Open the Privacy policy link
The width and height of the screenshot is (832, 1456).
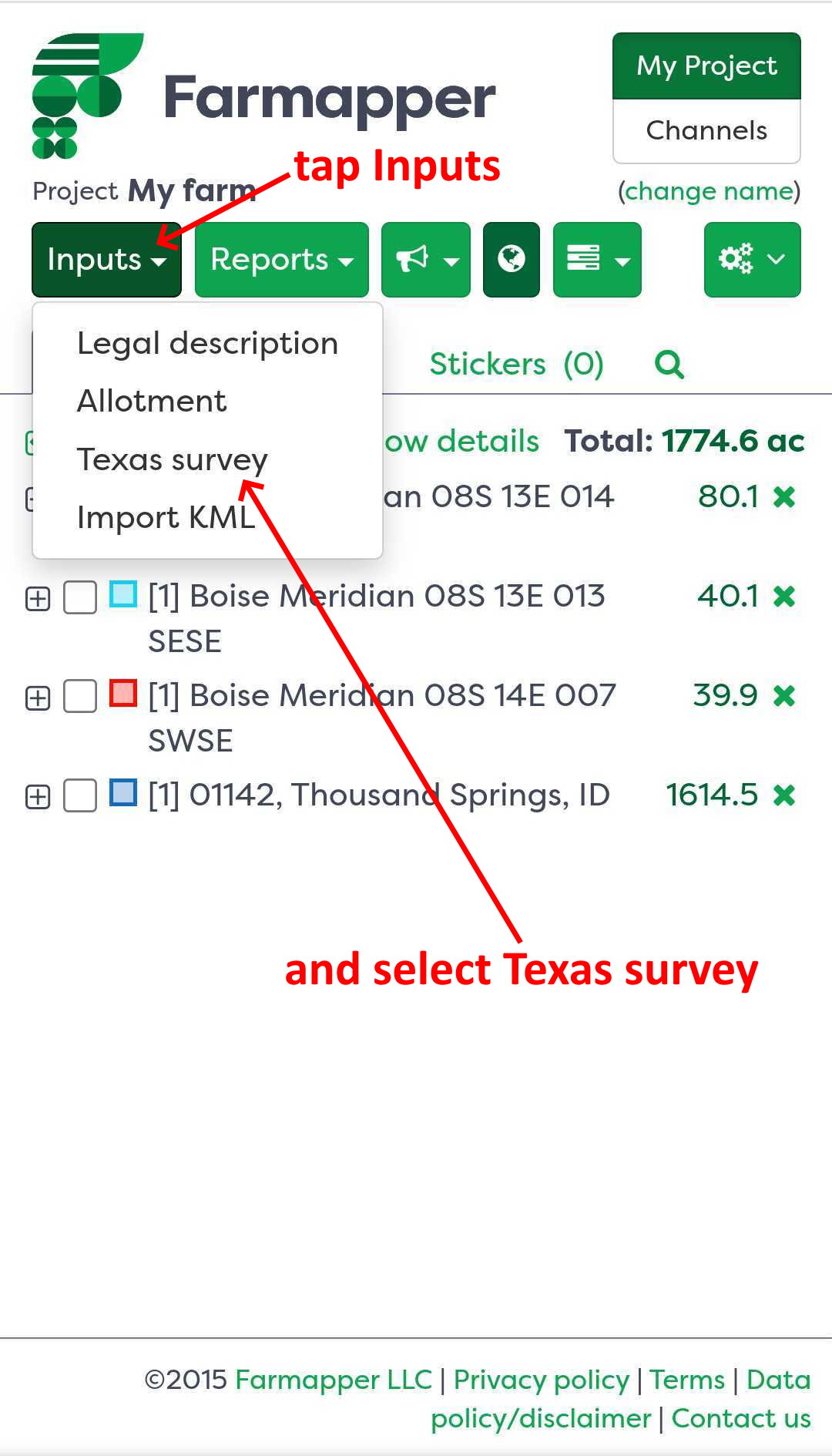(x=542, y=1380)
